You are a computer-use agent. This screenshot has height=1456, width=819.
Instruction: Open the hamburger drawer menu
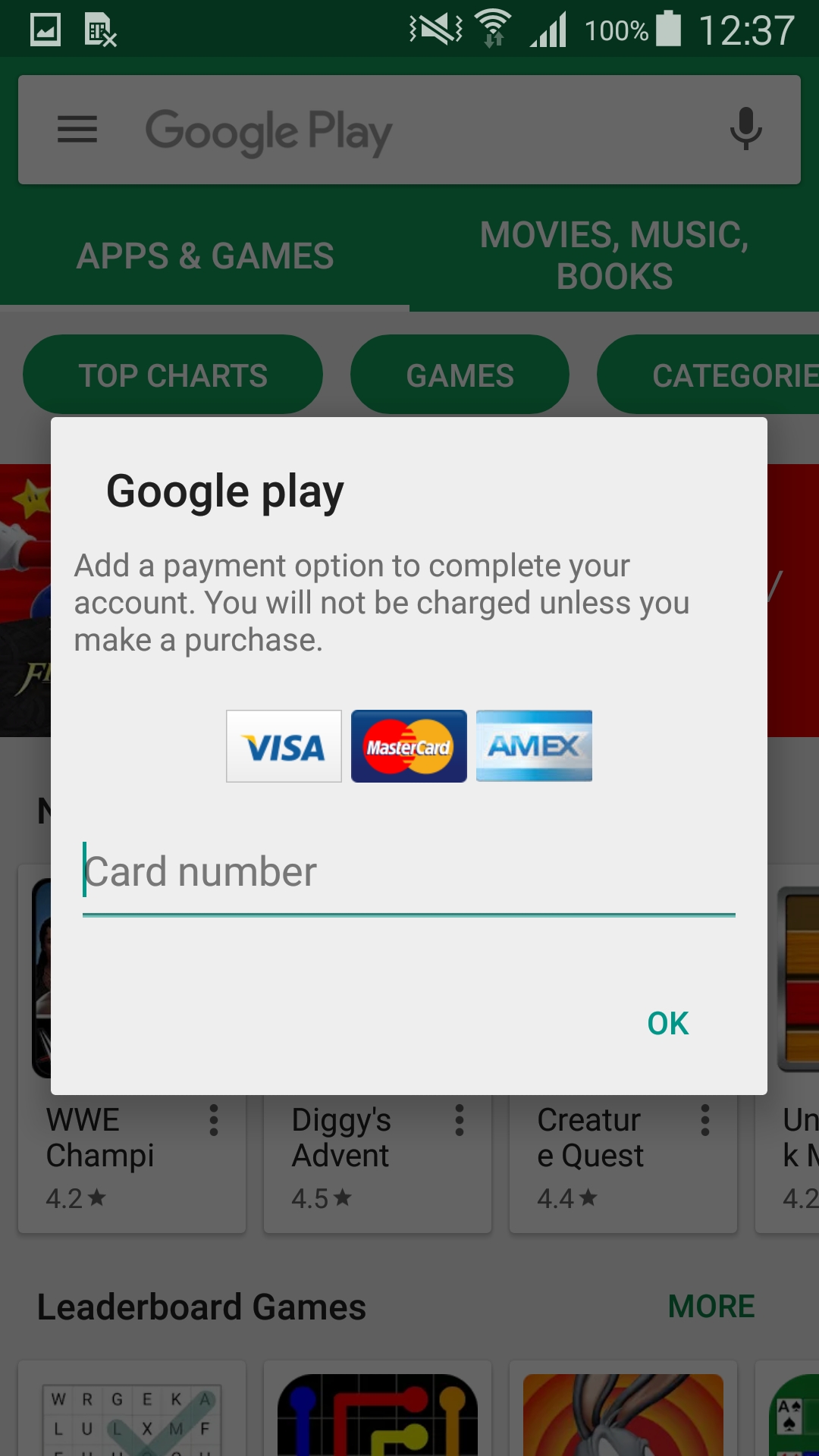coord(77,130)
